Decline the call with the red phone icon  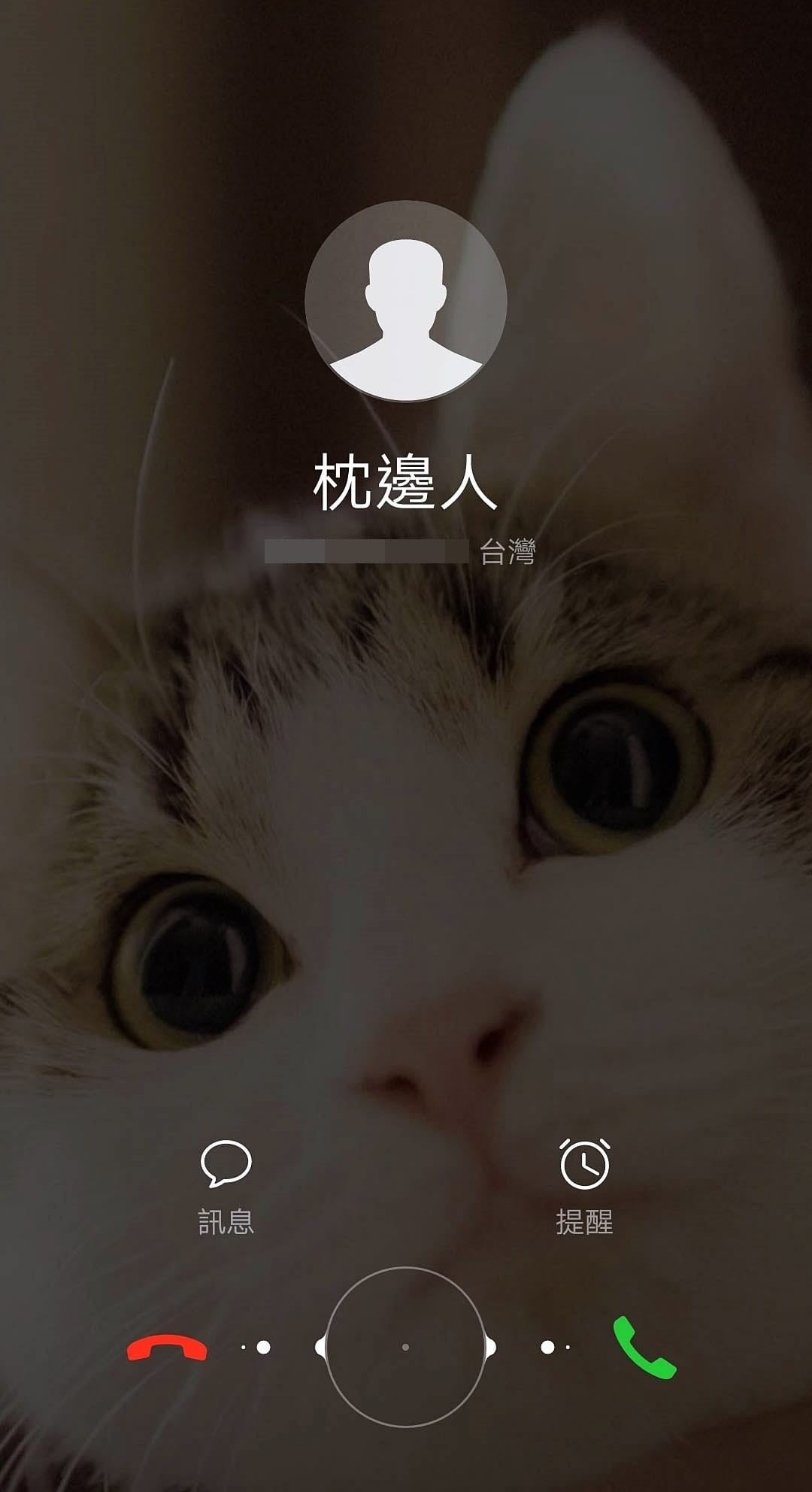coord(167,1348)
